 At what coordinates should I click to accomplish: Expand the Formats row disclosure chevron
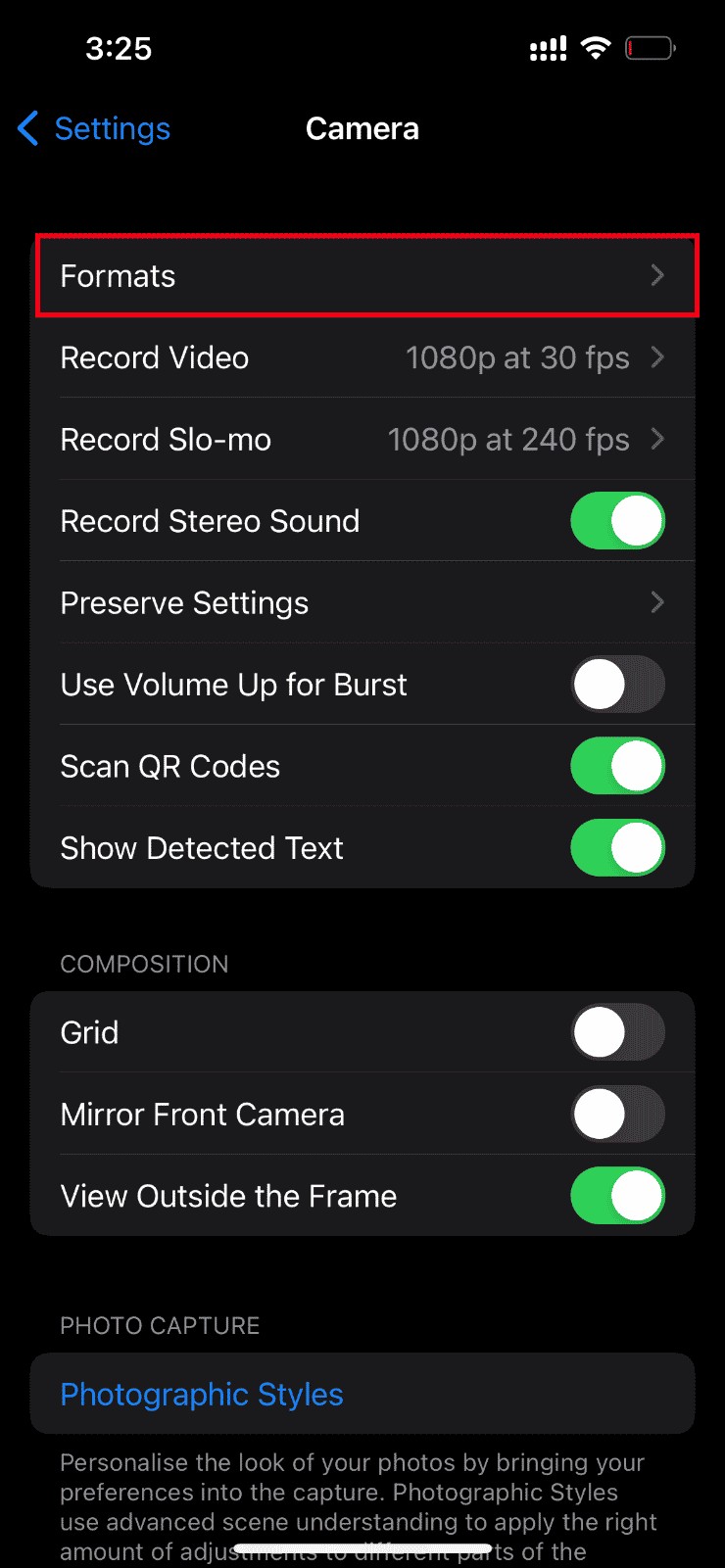point(657,275)
